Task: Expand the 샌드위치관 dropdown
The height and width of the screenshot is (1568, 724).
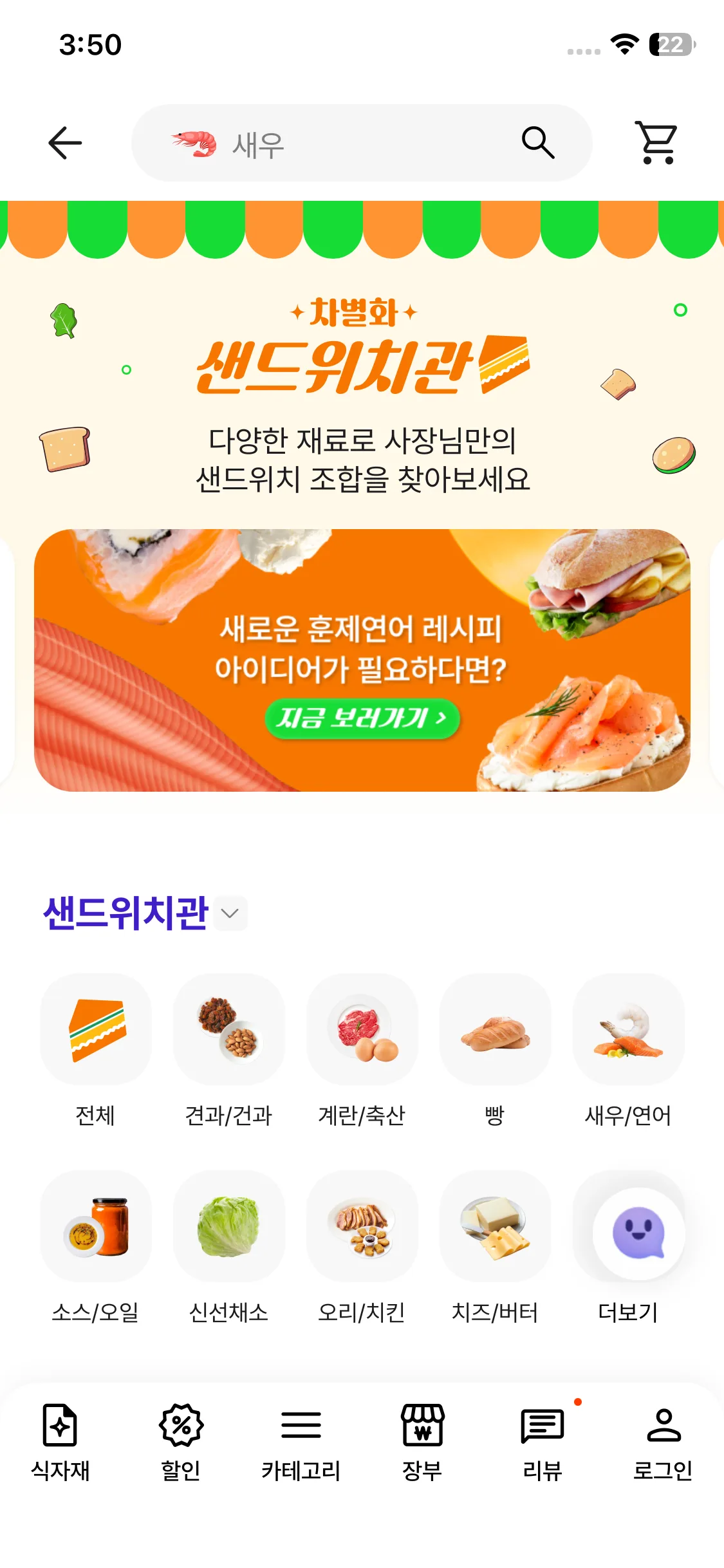Action: point(230,913)
